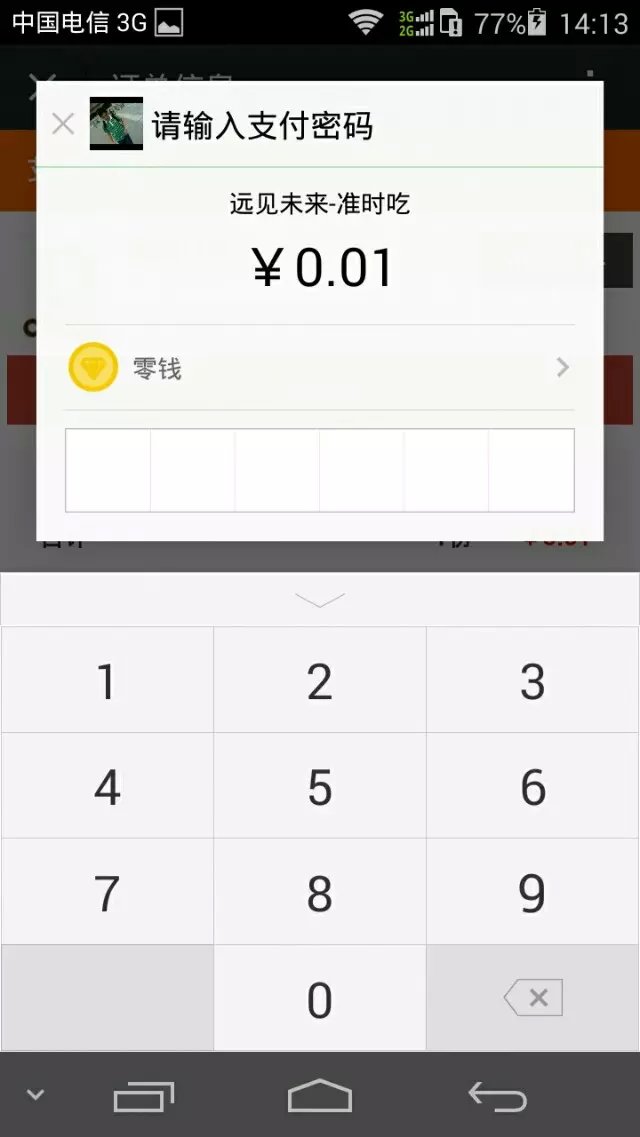Change payment method from 零钱
Image resolution: width=640 pixels, height=1137 pixels.
coord(320,368)
